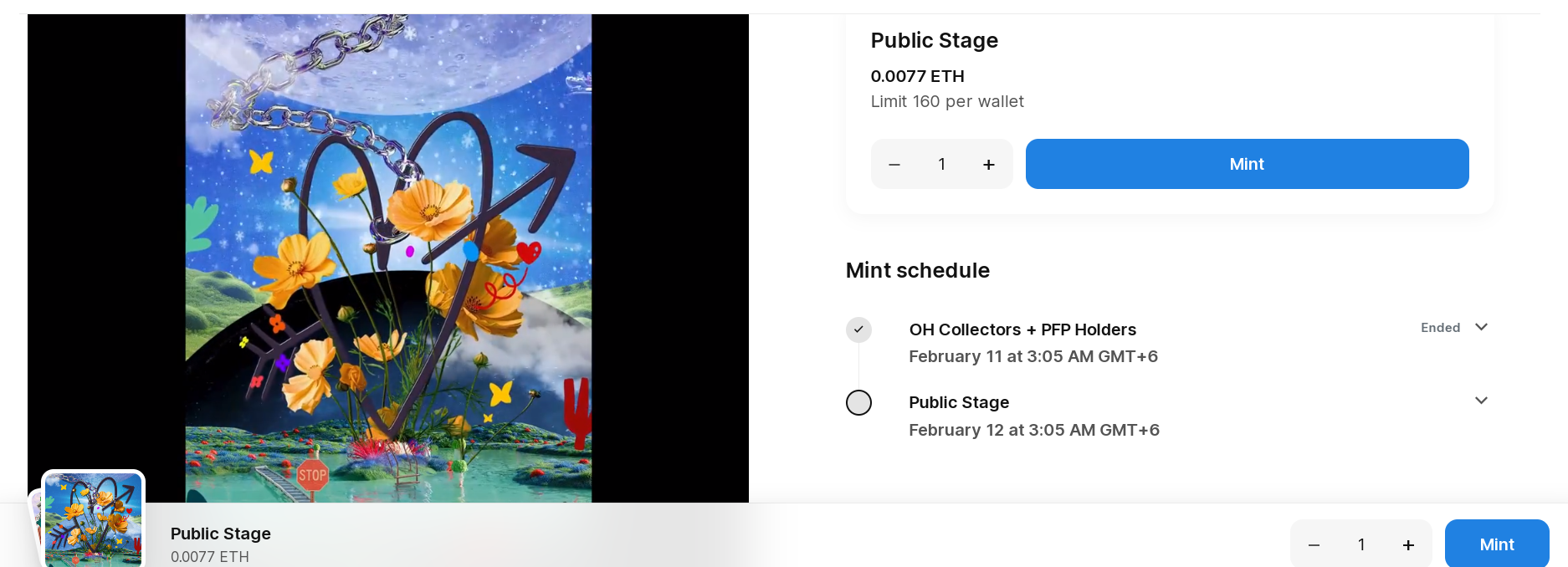Decrease quantity in the bottom bar
Screen dimensions: 1568x567
click(x=1314, y=545)
